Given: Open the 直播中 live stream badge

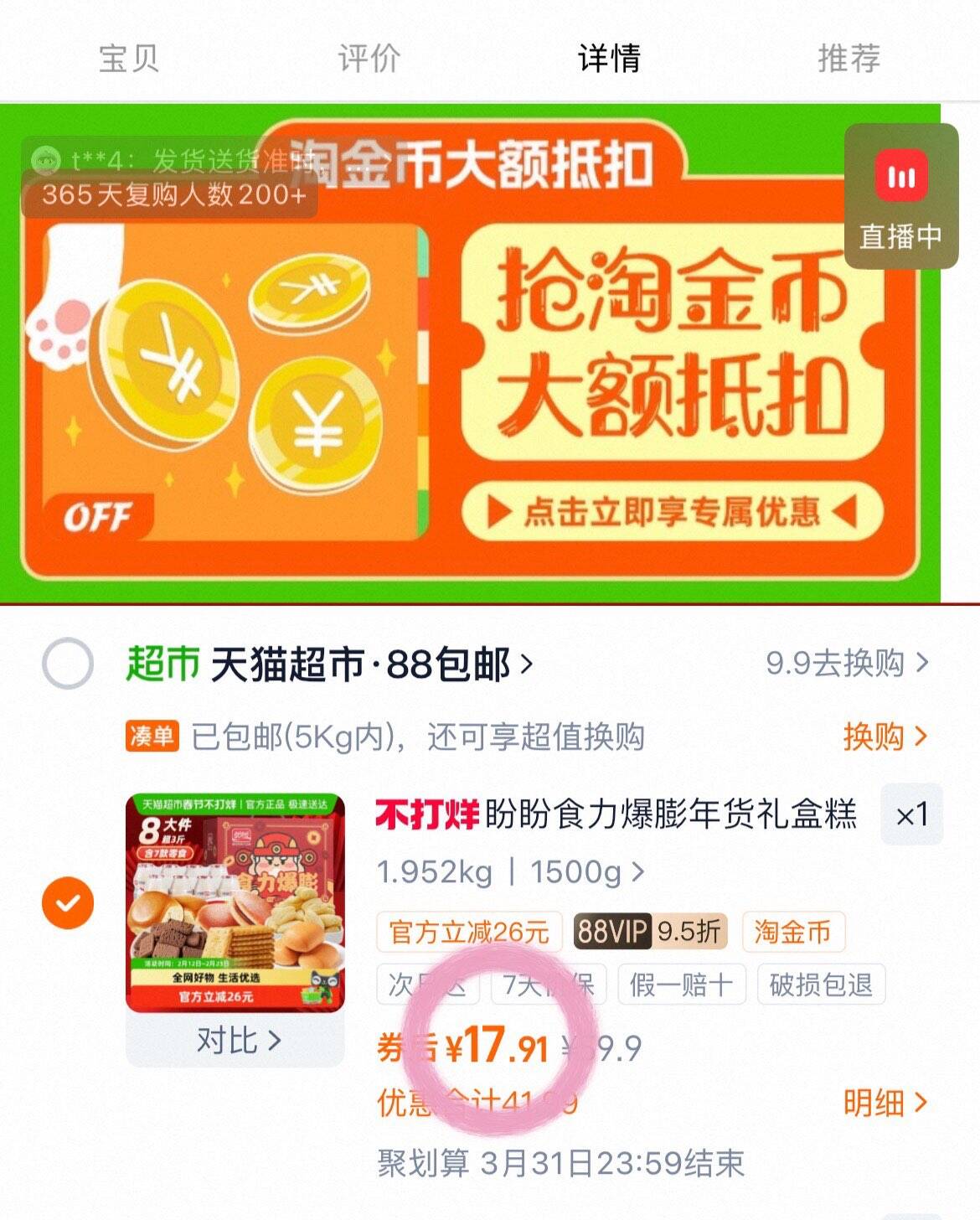Looking at the screenshot, I should (900, 197).
